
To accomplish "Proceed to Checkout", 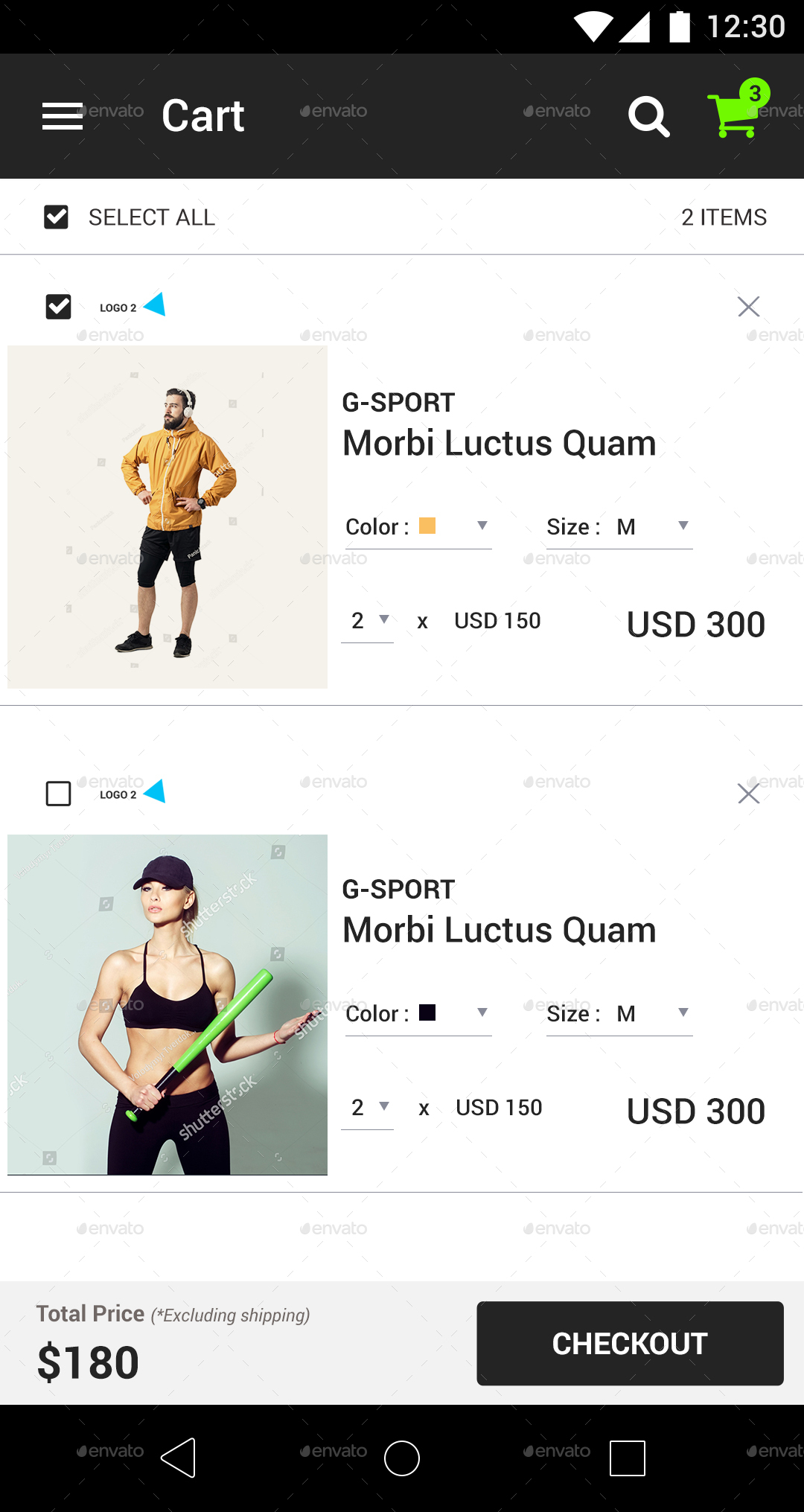I will (x=630, y=1344).
